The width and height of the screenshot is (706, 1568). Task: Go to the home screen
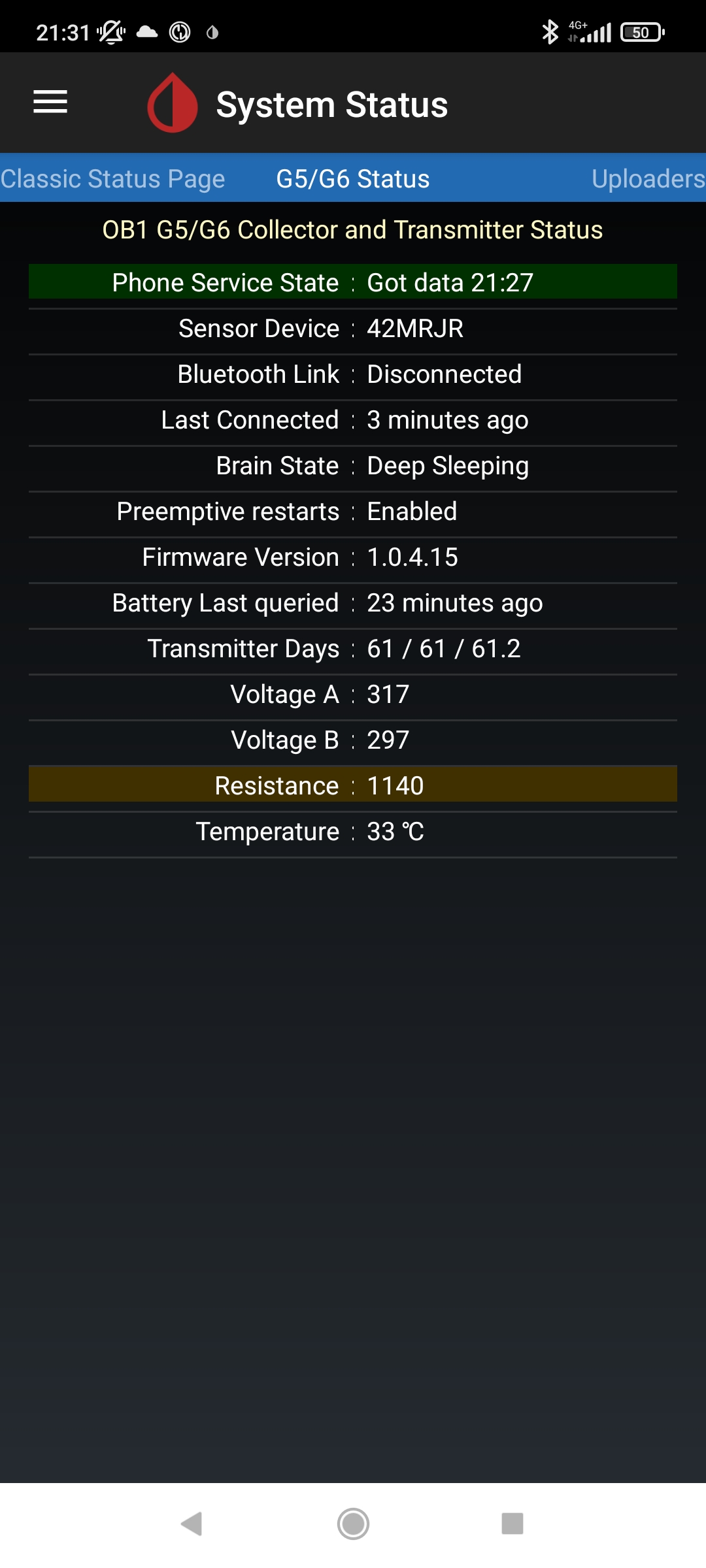tap(353, 1524)
